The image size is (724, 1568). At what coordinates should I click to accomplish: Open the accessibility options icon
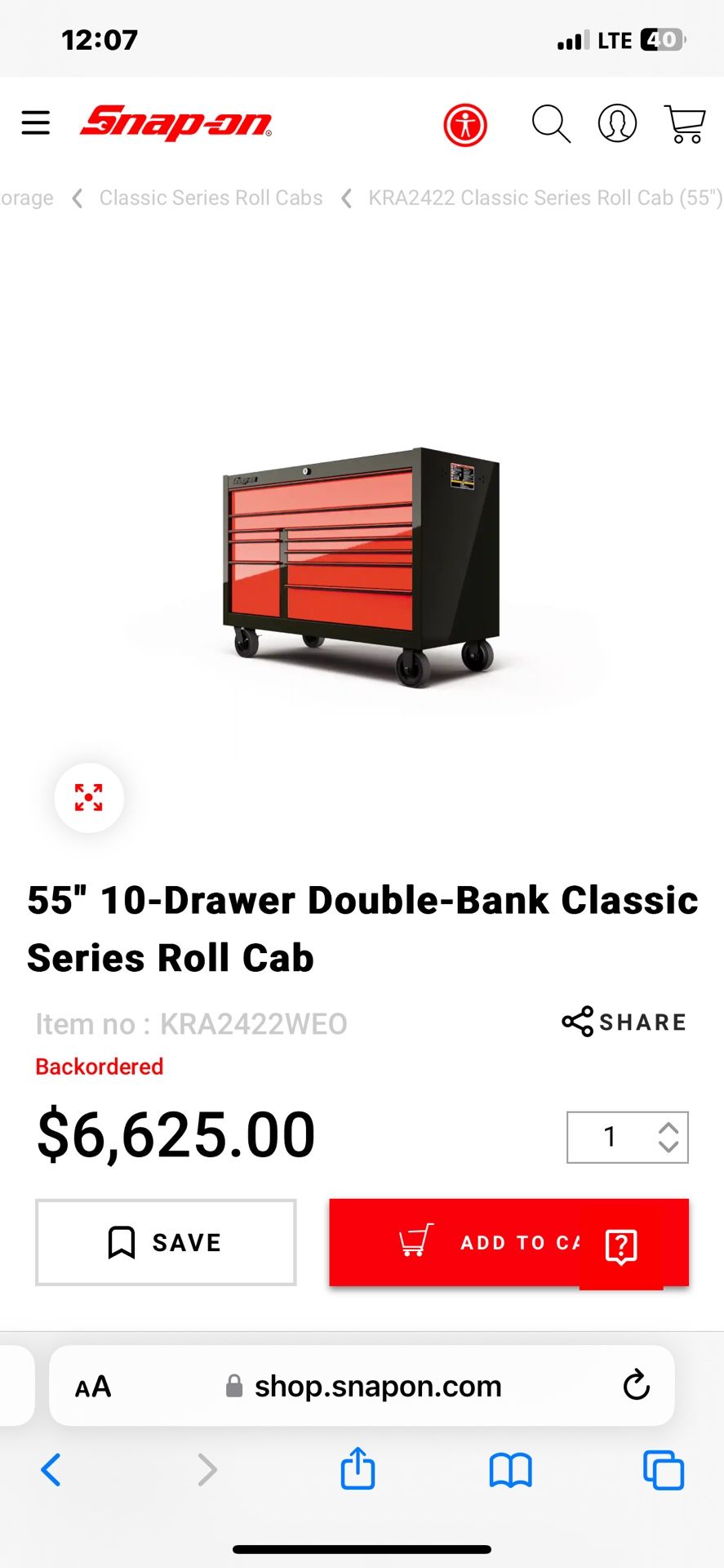465,125
